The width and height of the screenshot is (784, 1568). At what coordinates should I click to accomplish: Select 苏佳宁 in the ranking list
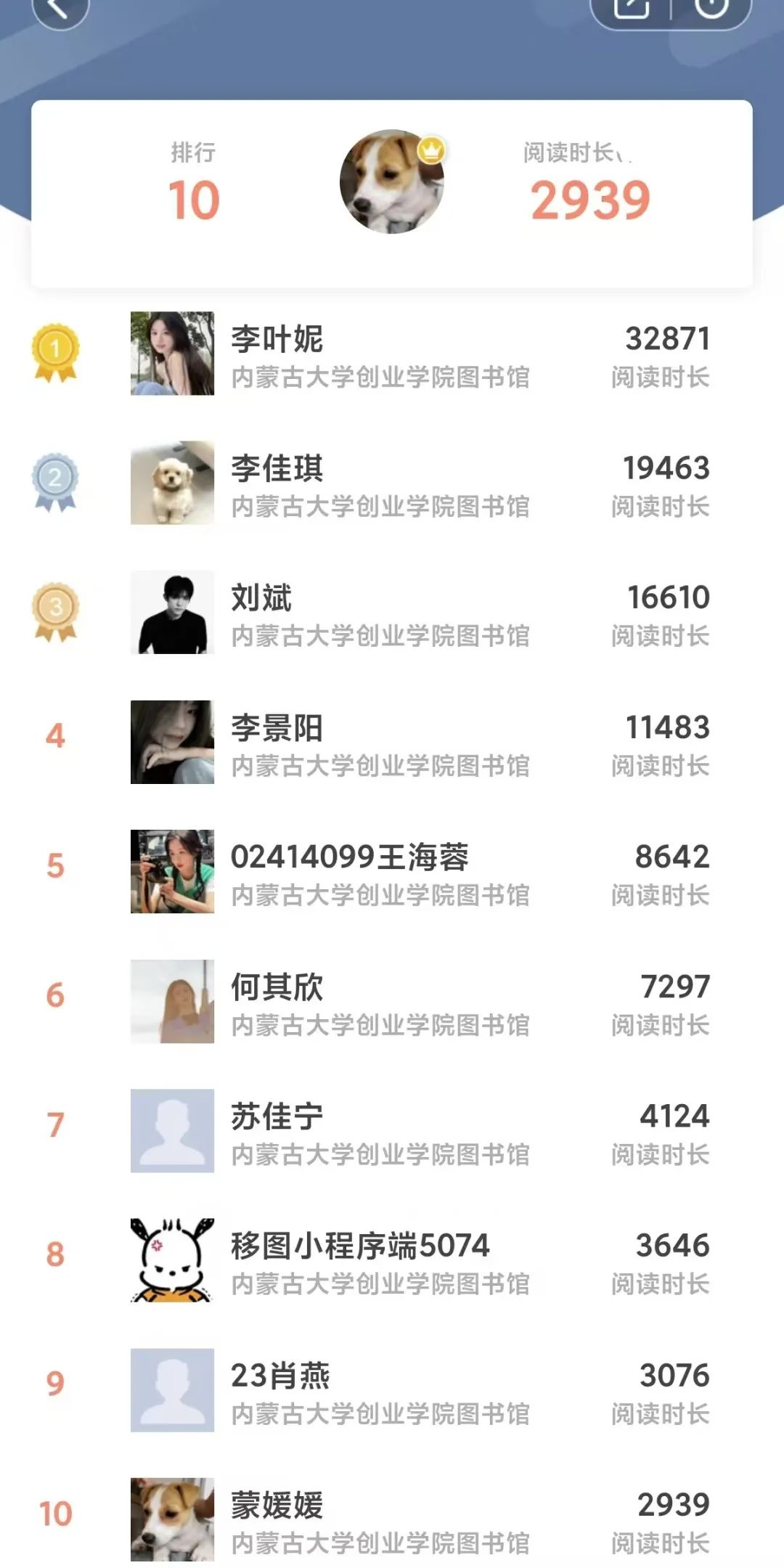point(392,1131)
